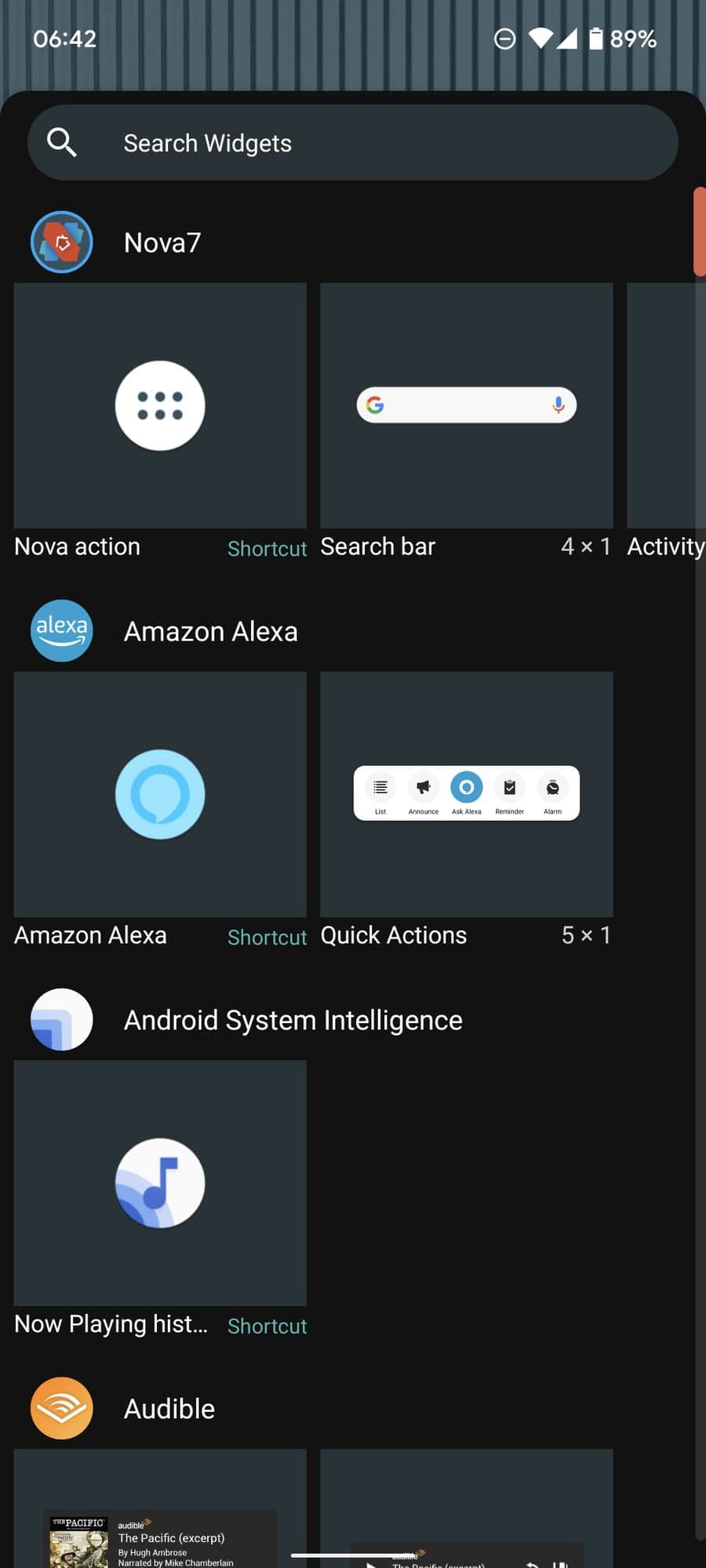The image size is (706, 1568).
Task: Select the Quick Actions 5 × 1 widget
Action: [x=466, y=794]
